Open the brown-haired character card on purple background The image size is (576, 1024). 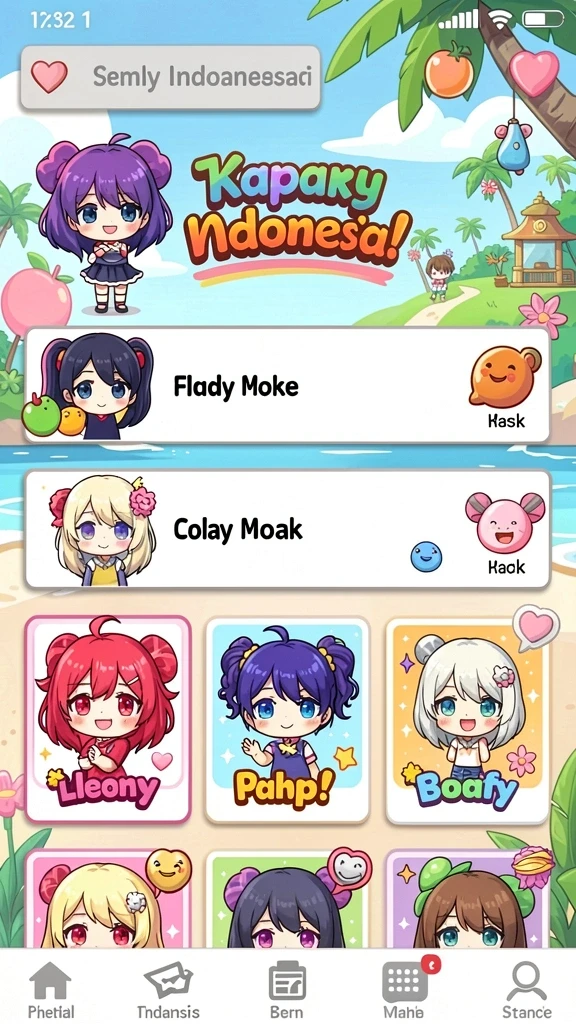pos(467,899)
